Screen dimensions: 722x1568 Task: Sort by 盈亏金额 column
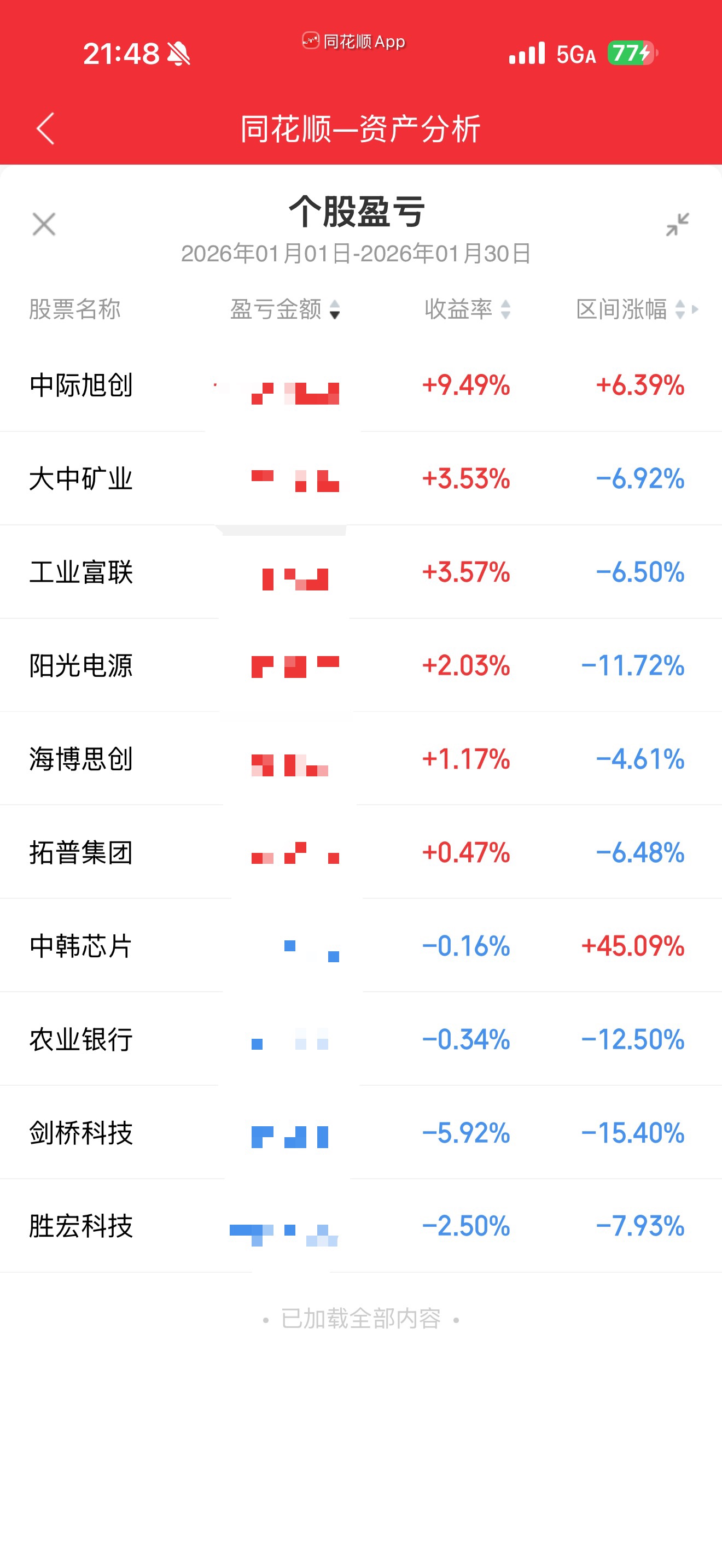coord(284,309)
